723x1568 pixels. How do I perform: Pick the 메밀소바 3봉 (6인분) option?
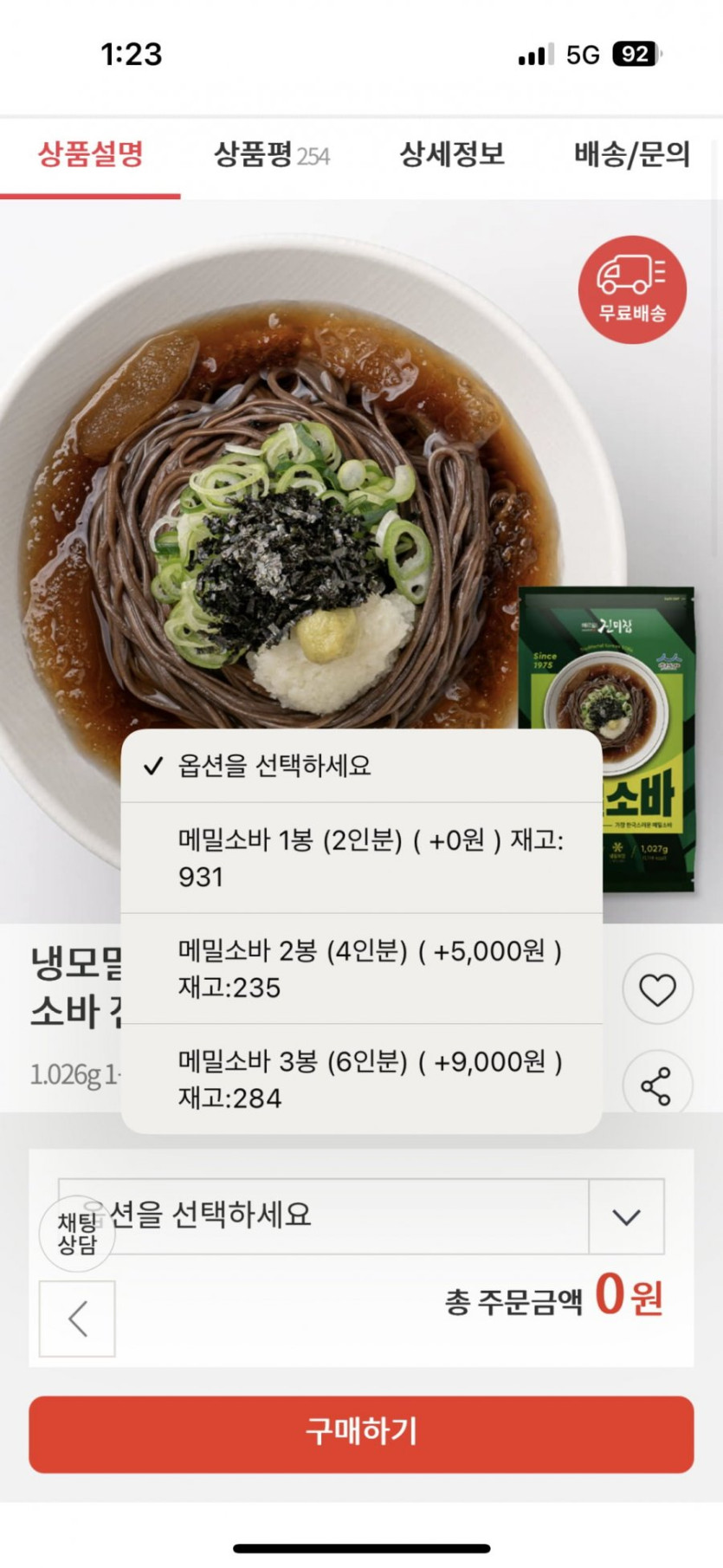(361, 1079)
